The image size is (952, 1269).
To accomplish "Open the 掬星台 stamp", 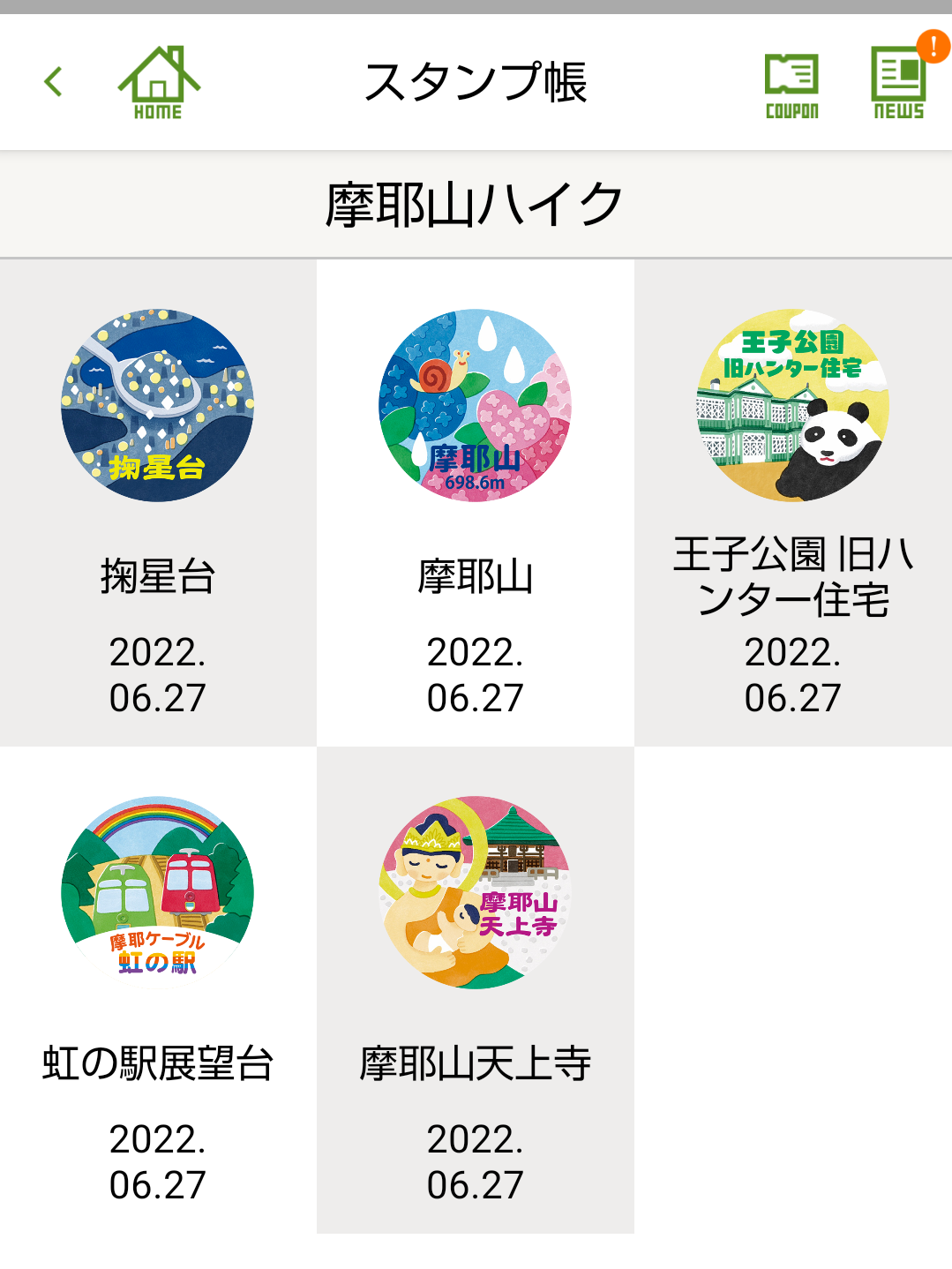I will coord(158,406).
